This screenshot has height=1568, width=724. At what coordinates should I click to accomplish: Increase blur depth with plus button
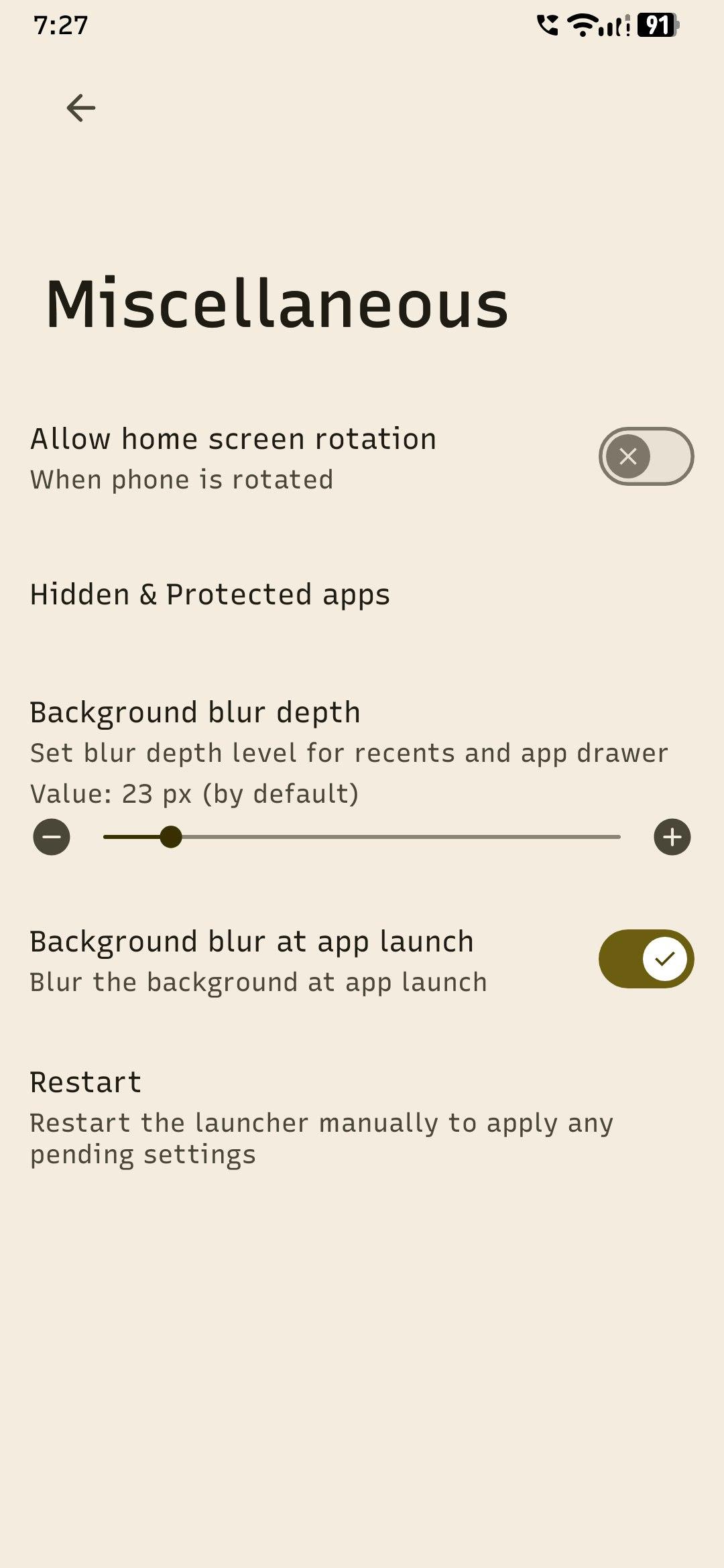click(672, 837)
